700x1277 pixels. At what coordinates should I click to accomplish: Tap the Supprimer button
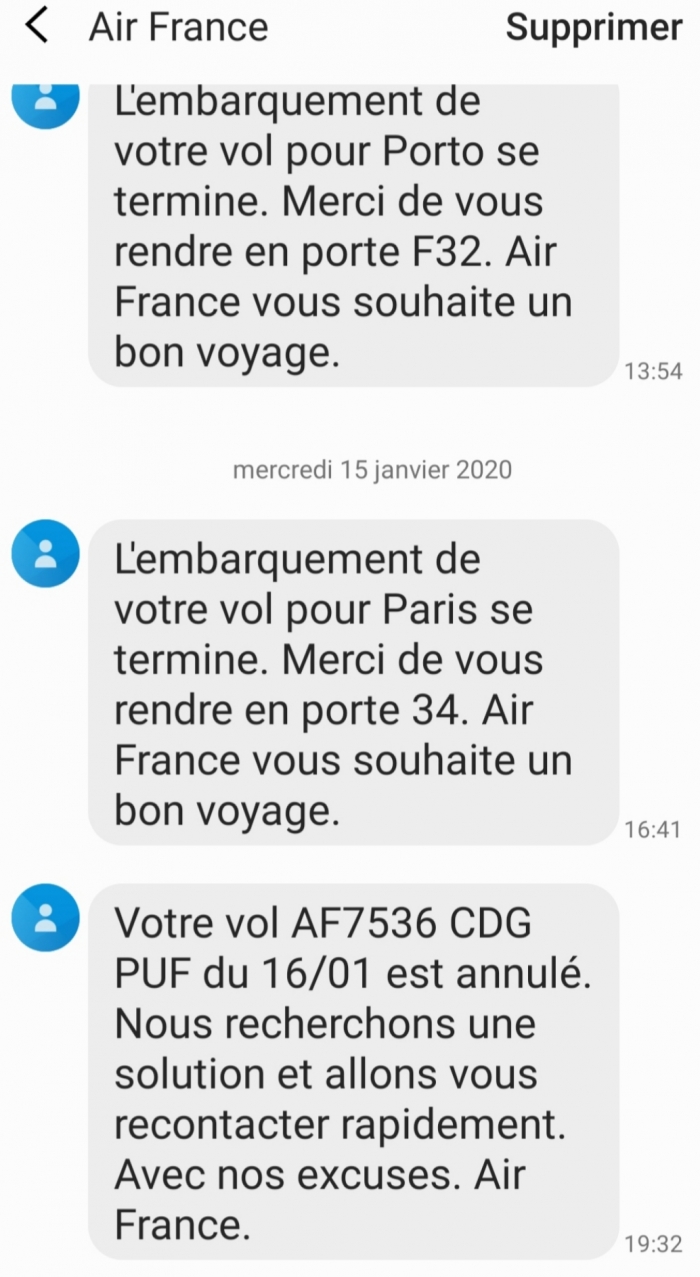coord(593,28)
